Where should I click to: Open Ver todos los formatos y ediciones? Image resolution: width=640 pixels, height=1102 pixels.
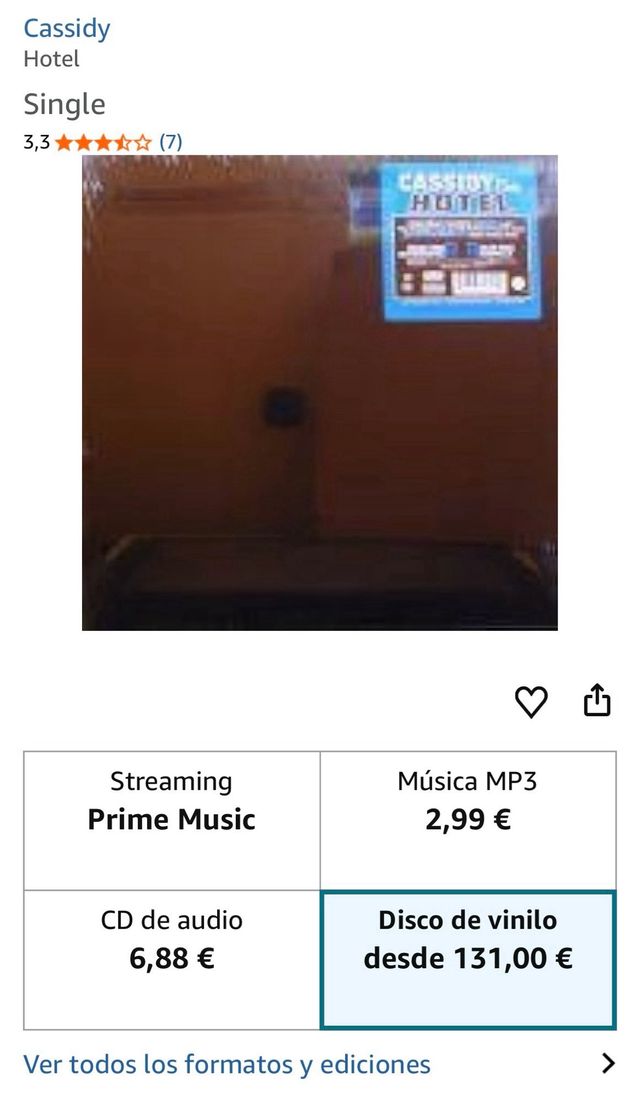tap(320, 1064)
